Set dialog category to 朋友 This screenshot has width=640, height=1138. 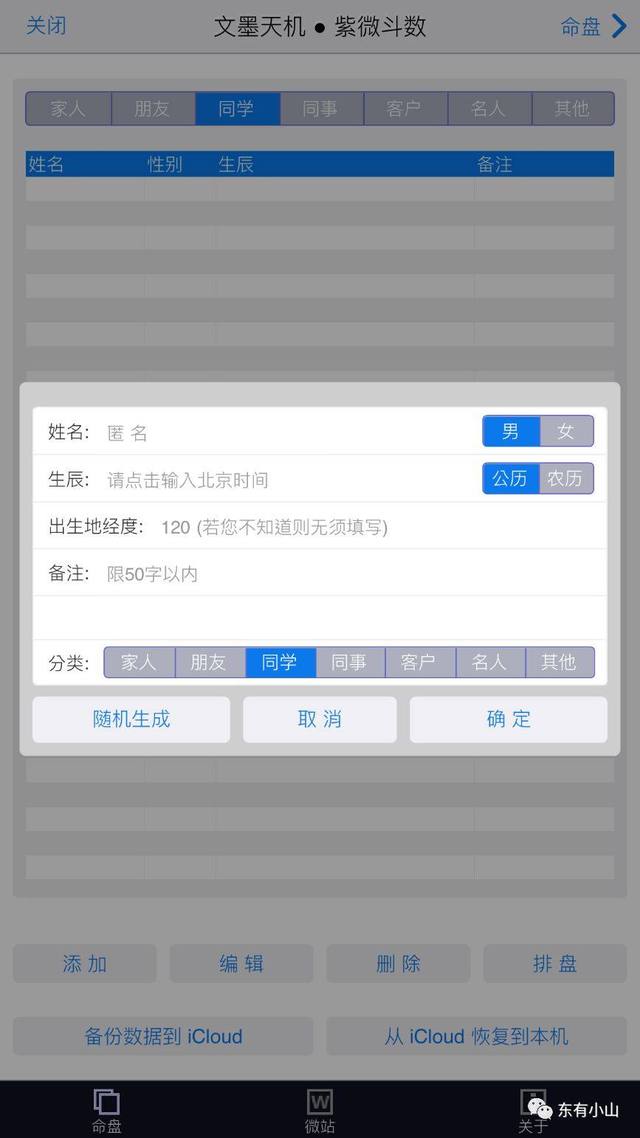point(209,662)
